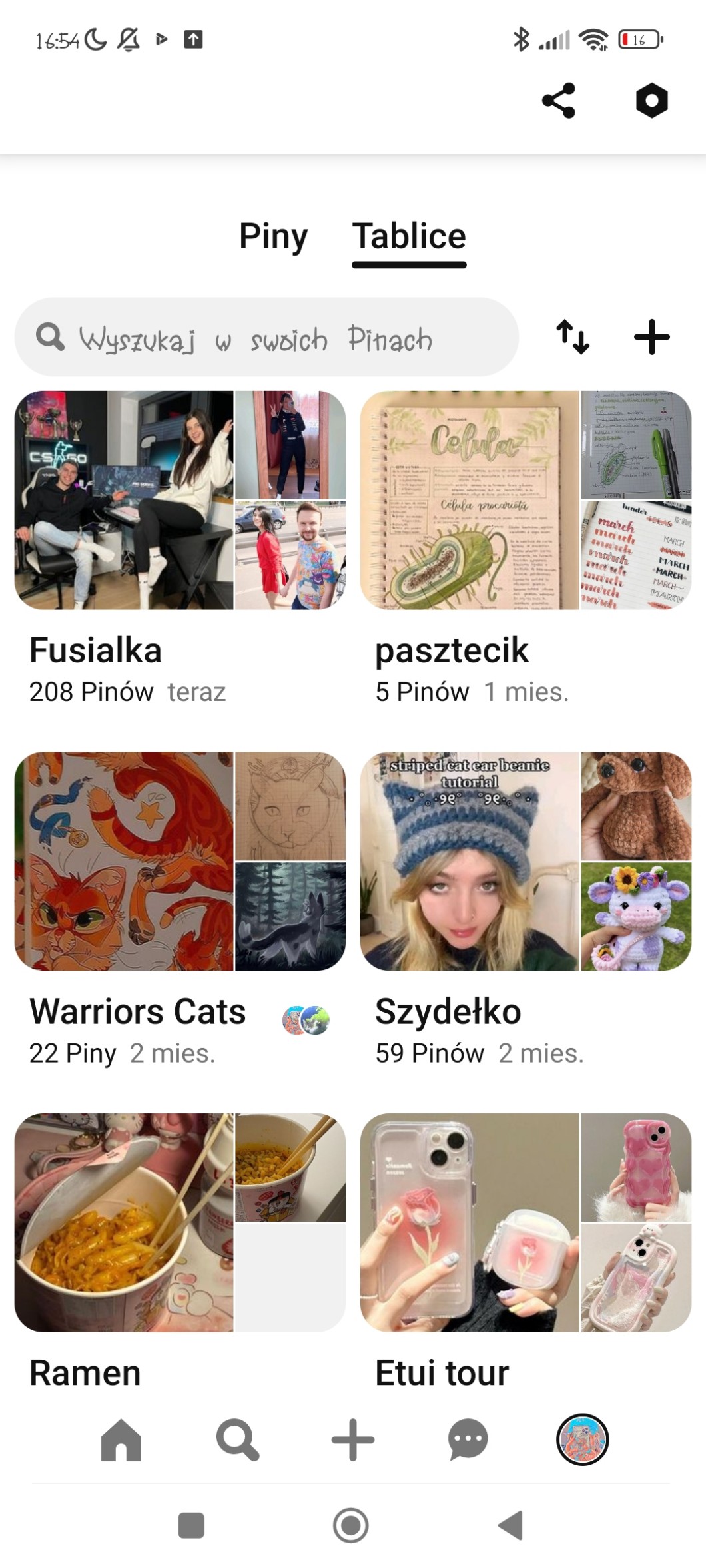Open the Ramen board
706x1568 pixels.
[x=180, y=1222]
